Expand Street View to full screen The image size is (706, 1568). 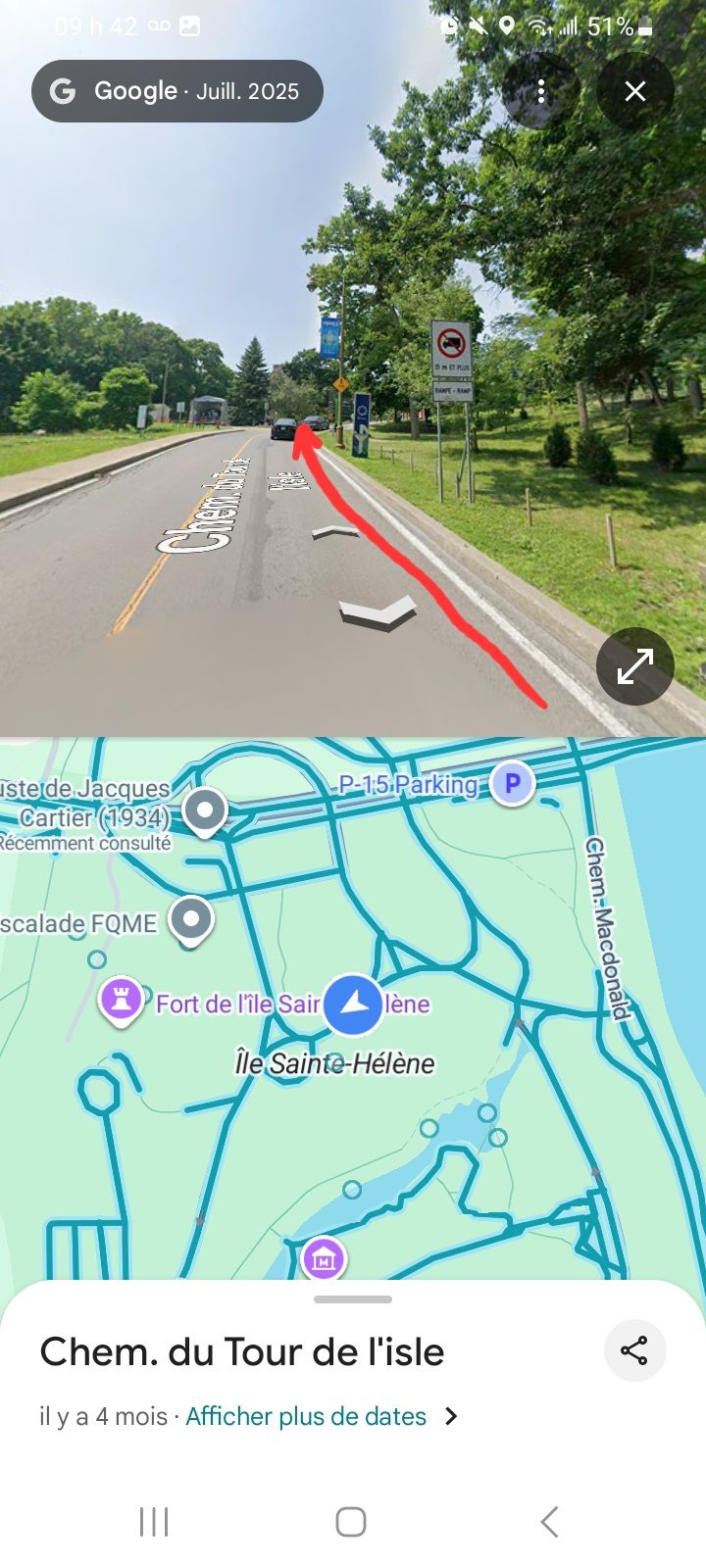(x=634, y=666)
